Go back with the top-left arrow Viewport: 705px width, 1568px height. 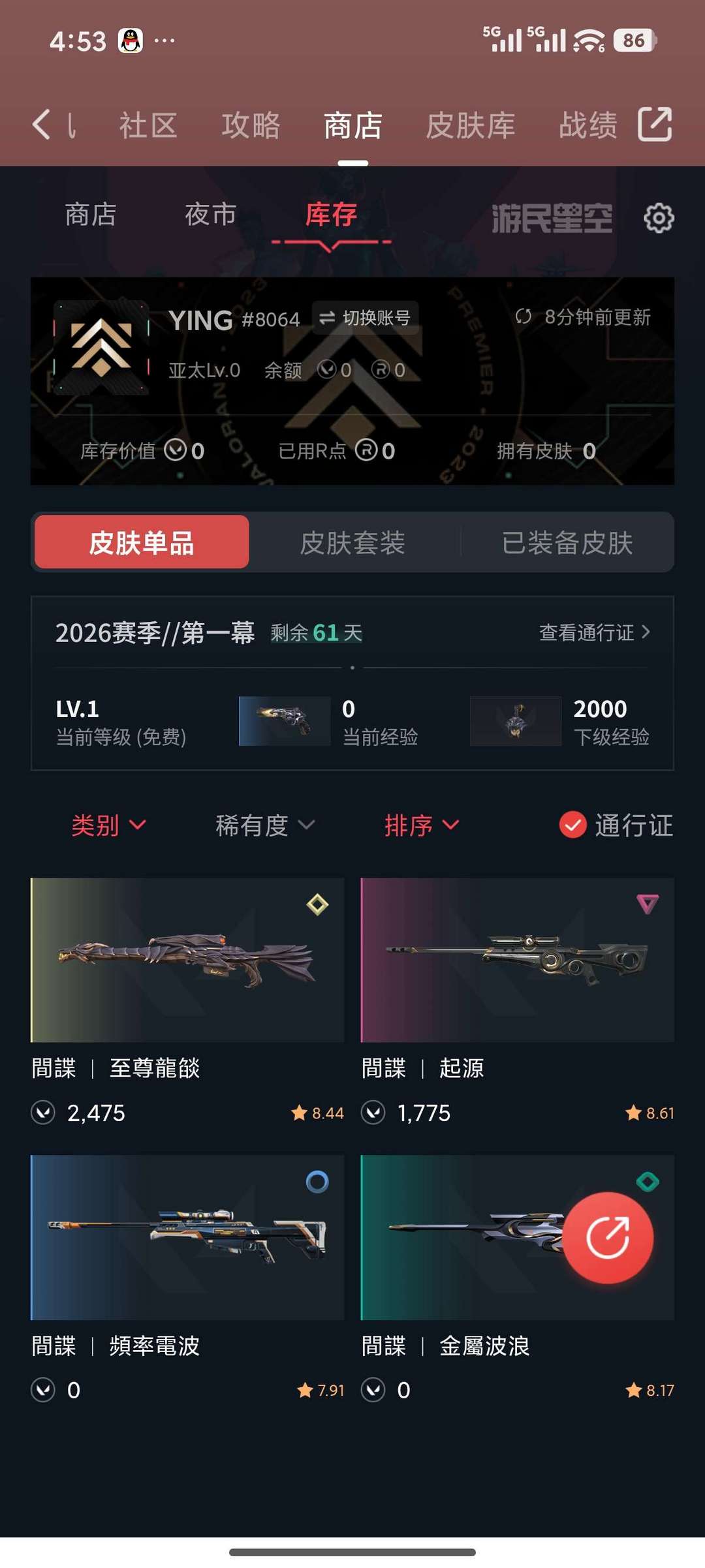coord(42,124)
